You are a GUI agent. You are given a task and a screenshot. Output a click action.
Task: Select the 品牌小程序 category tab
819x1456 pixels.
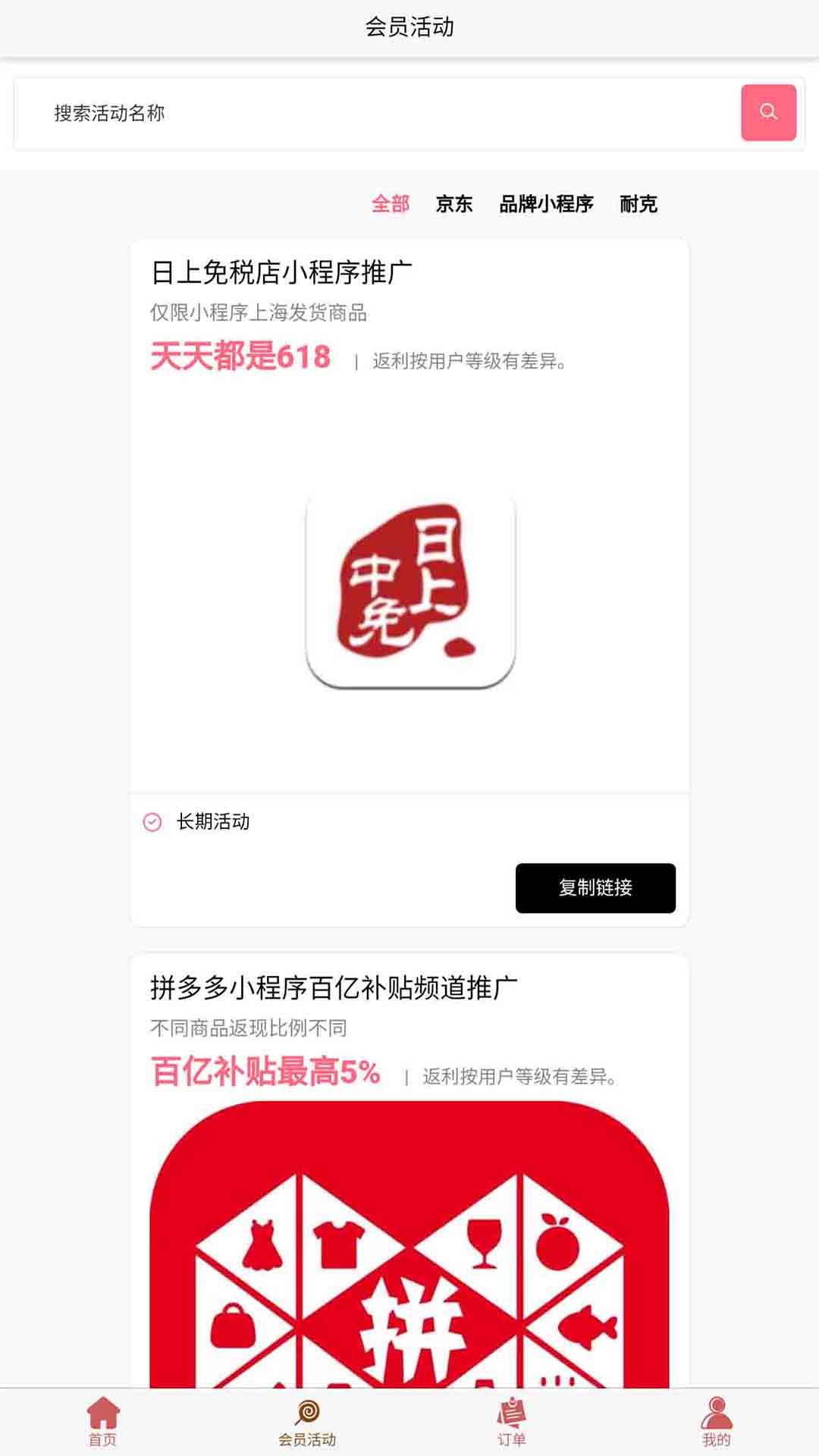coord(545,205)
